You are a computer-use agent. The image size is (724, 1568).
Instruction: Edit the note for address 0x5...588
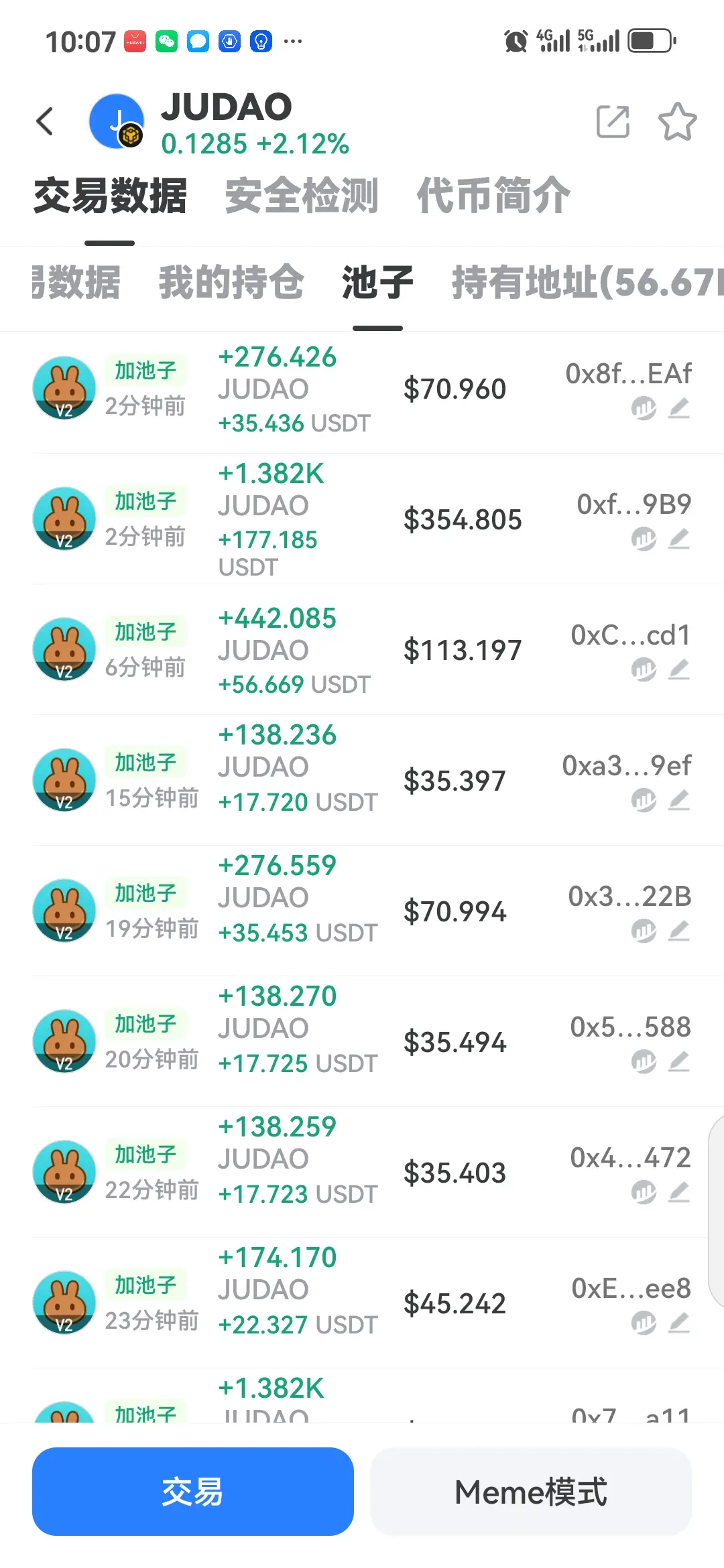[679, 1061]
